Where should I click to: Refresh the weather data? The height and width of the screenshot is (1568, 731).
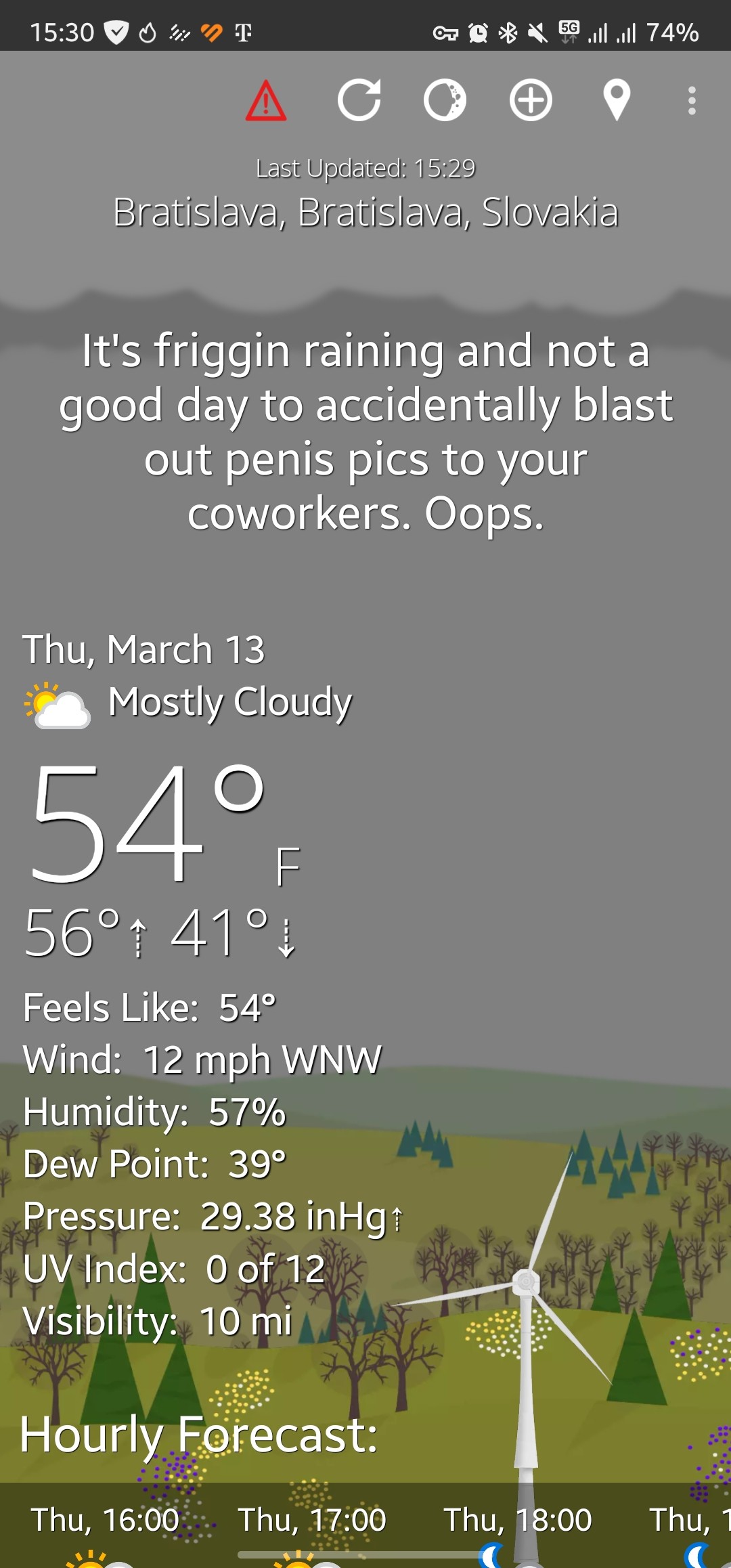tap(359, 100)
